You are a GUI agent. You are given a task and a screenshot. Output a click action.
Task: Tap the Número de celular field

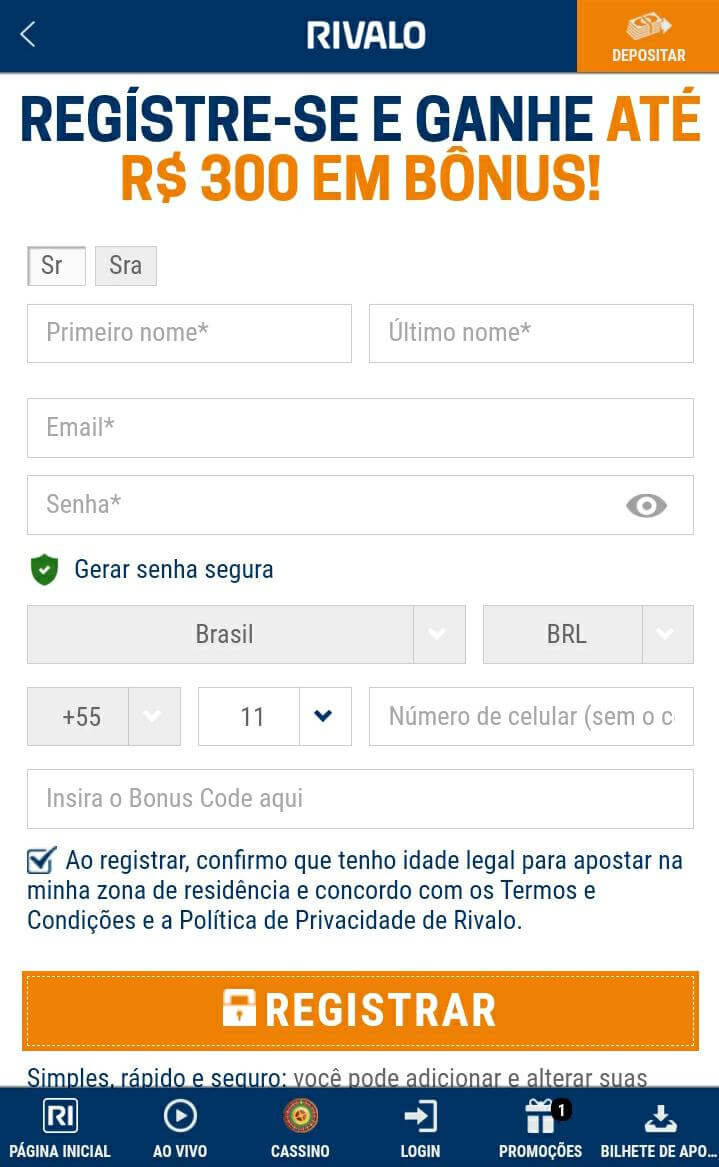coord(531,717)
